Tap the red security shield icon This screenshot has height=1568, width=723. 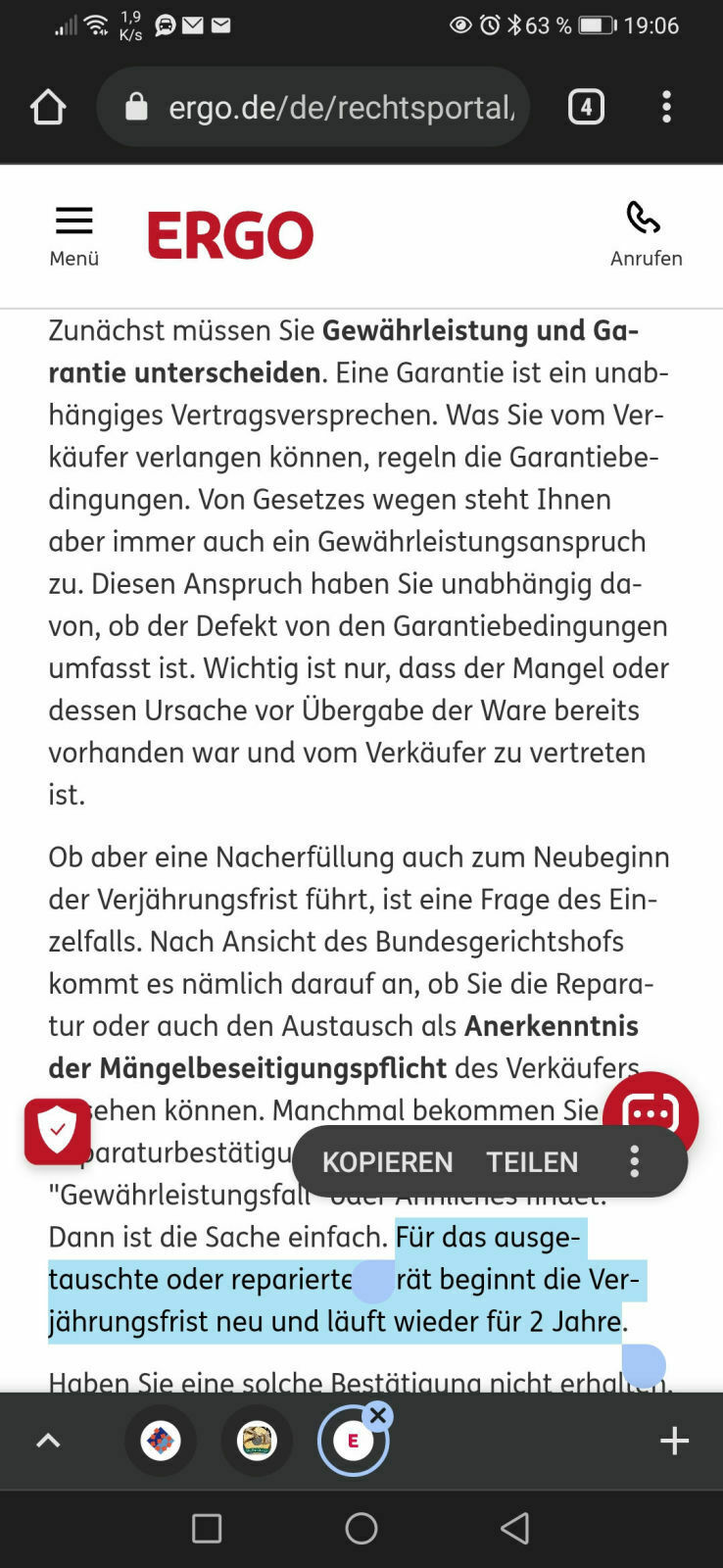(x=56, y=1130)
